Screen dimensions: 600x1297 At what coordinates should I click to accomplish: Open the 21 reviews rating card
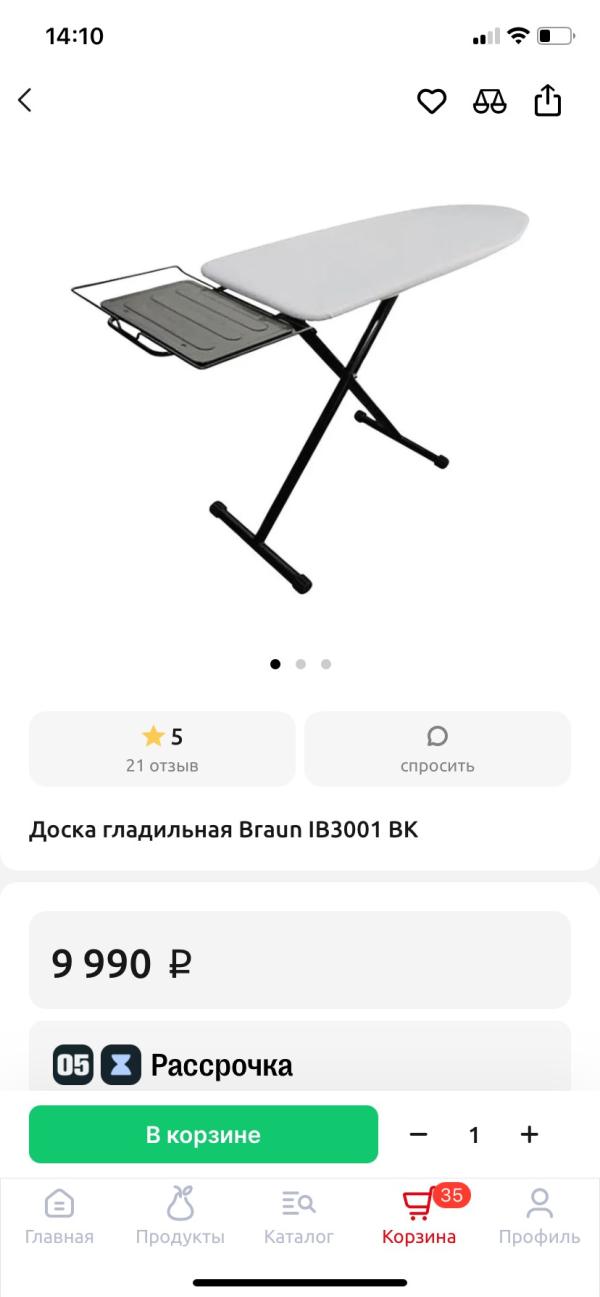[162, 749]
